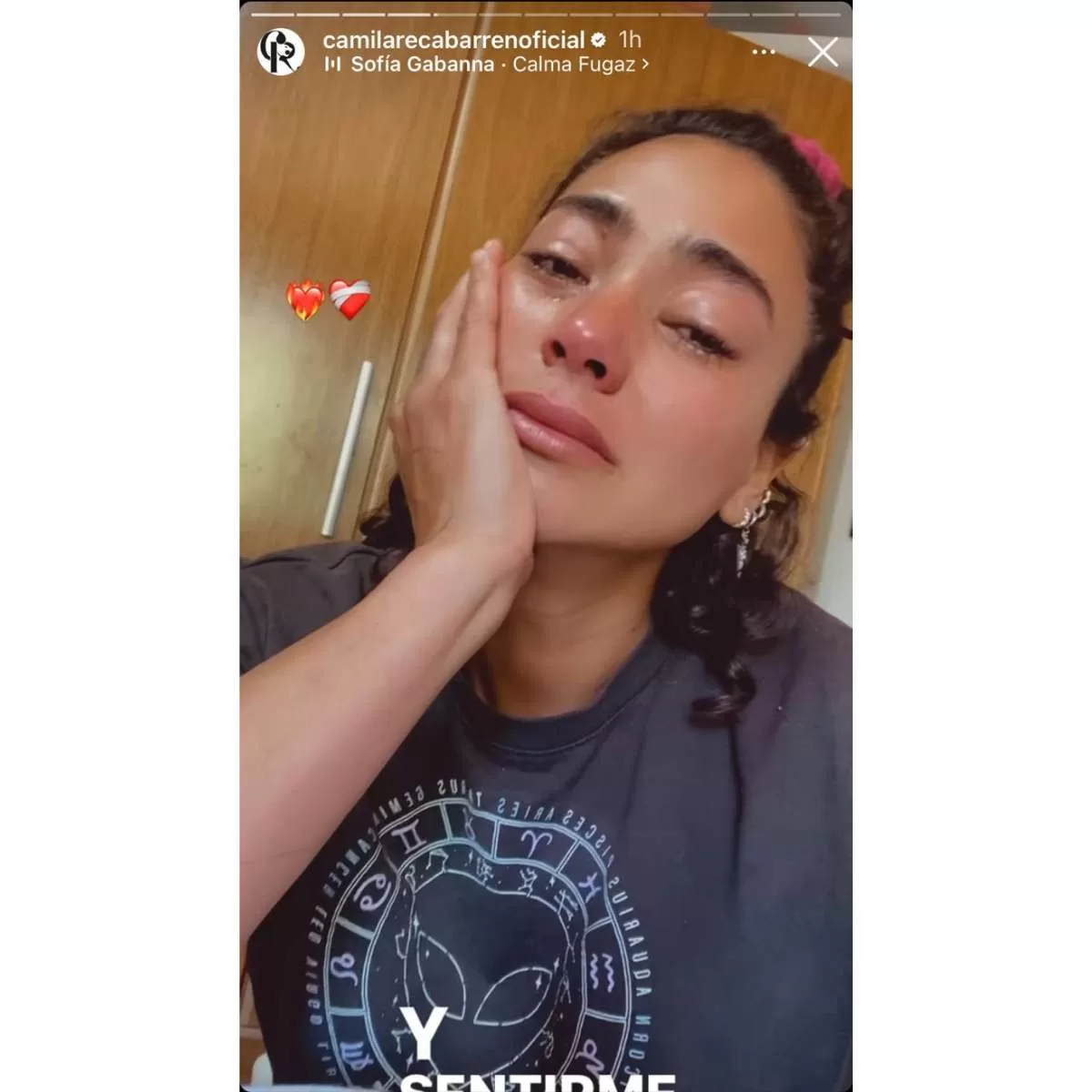Open the camilarecabarrenoficial profile picture

[x=280, y=52]
